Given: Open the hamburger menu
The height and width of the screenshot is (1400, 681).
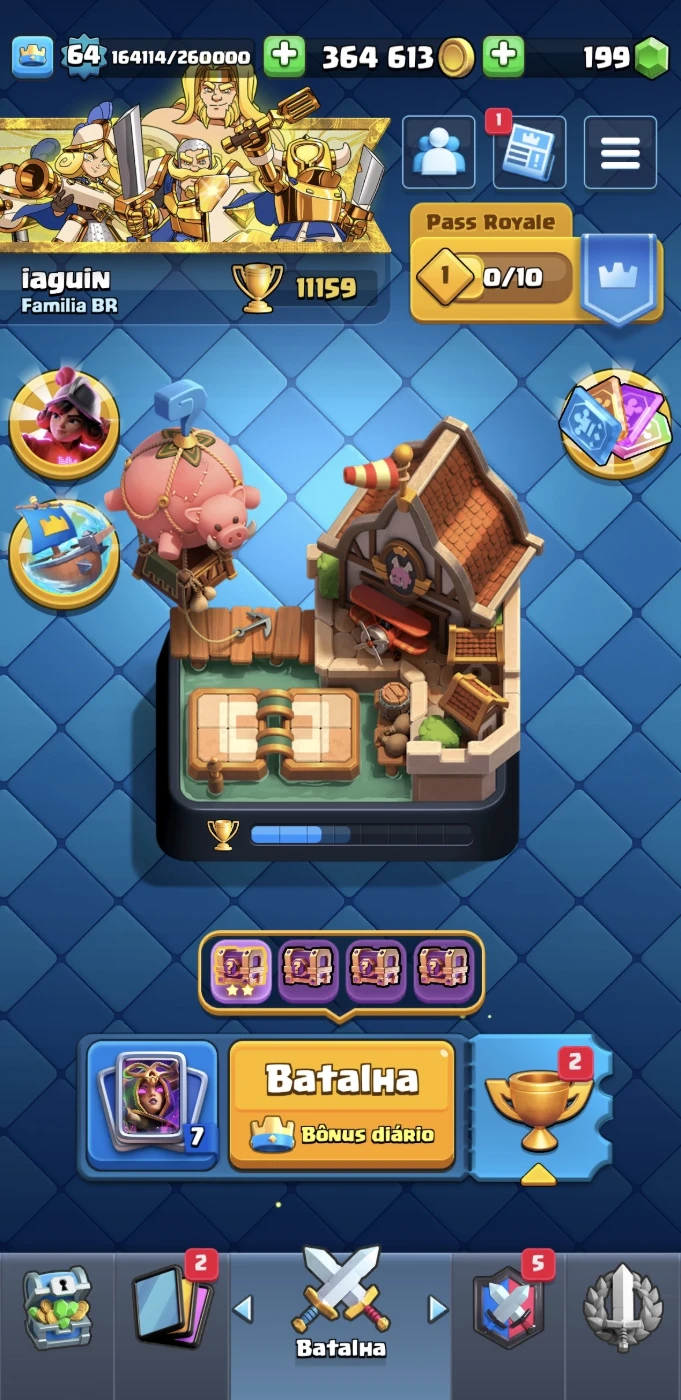Looking at the screenshot, I should pos(620,152).
